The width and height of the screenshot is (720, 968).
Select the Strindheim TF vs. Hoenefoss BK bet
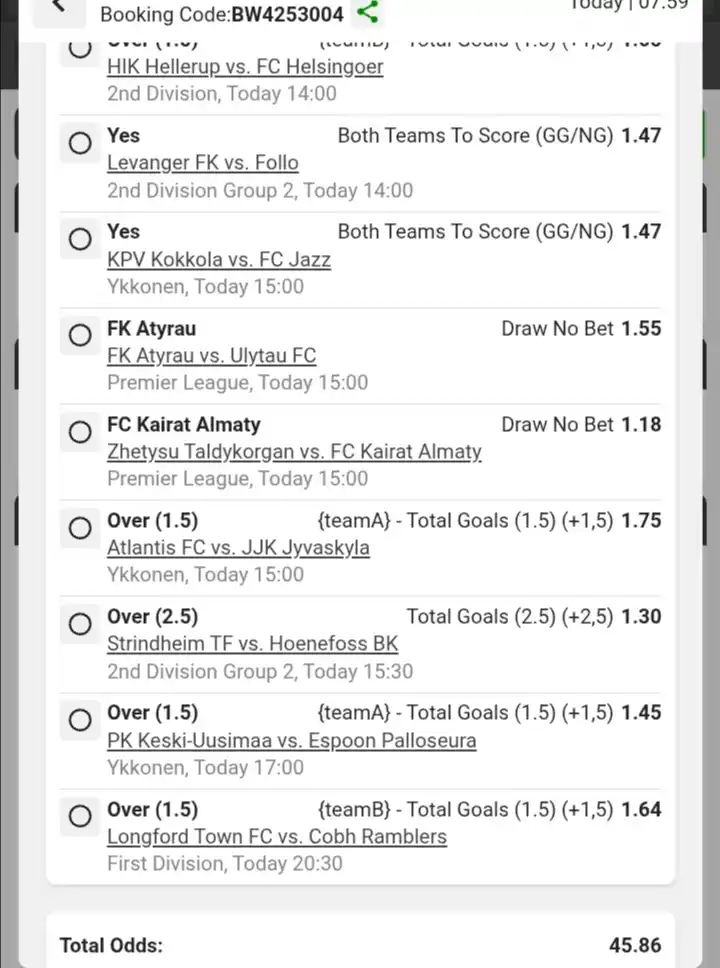(x=80, y=625)
